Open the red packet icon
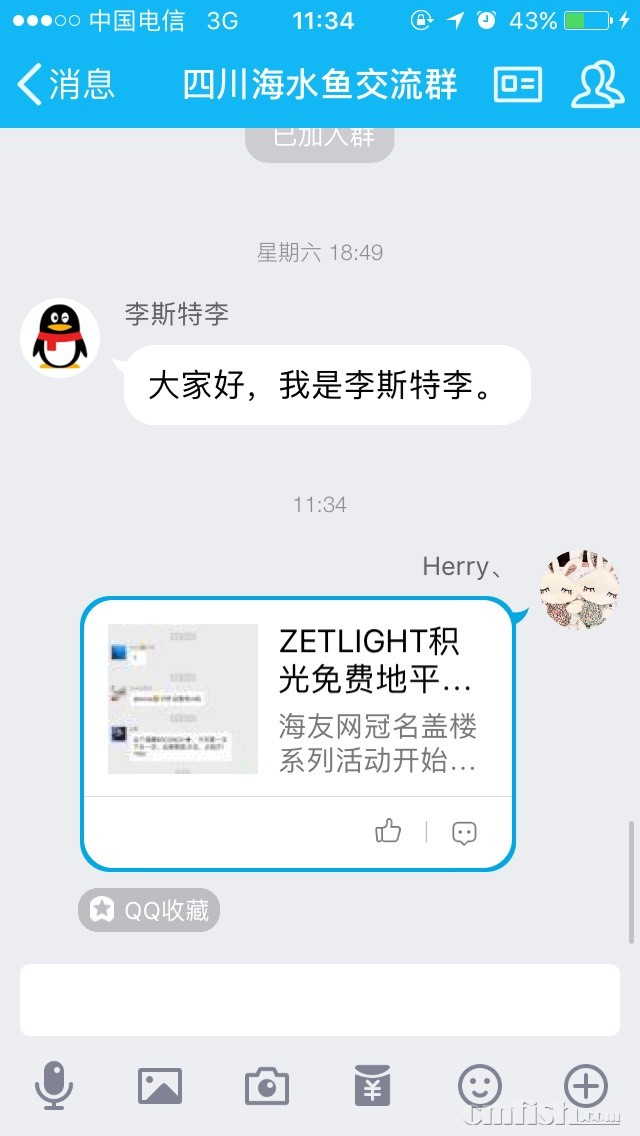The image size is (640, 1136). coord(373,1086)
